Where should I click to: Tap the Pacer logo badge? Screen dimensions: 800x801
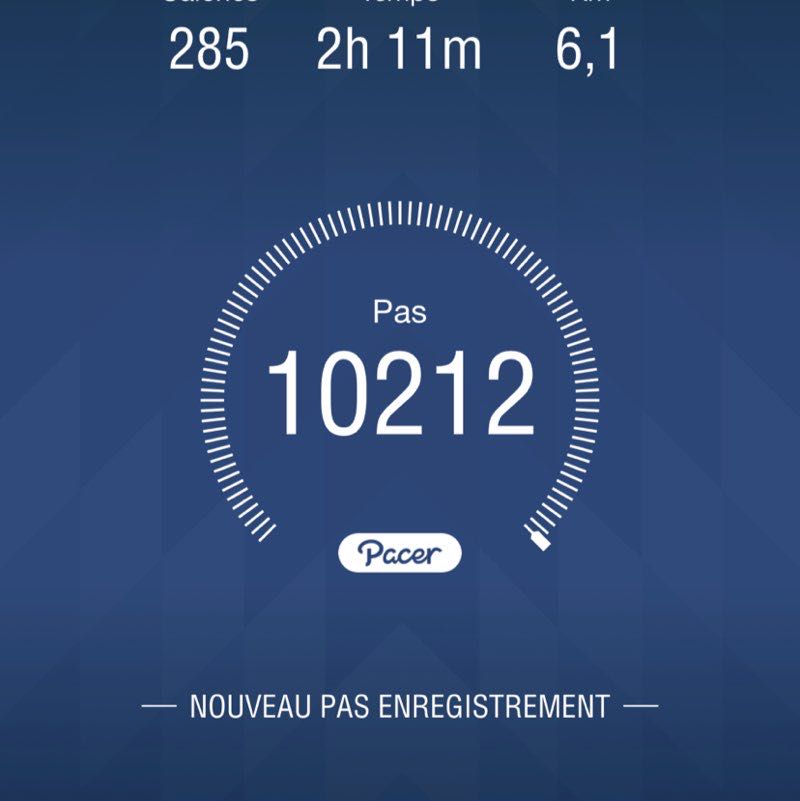click(400, 549)
